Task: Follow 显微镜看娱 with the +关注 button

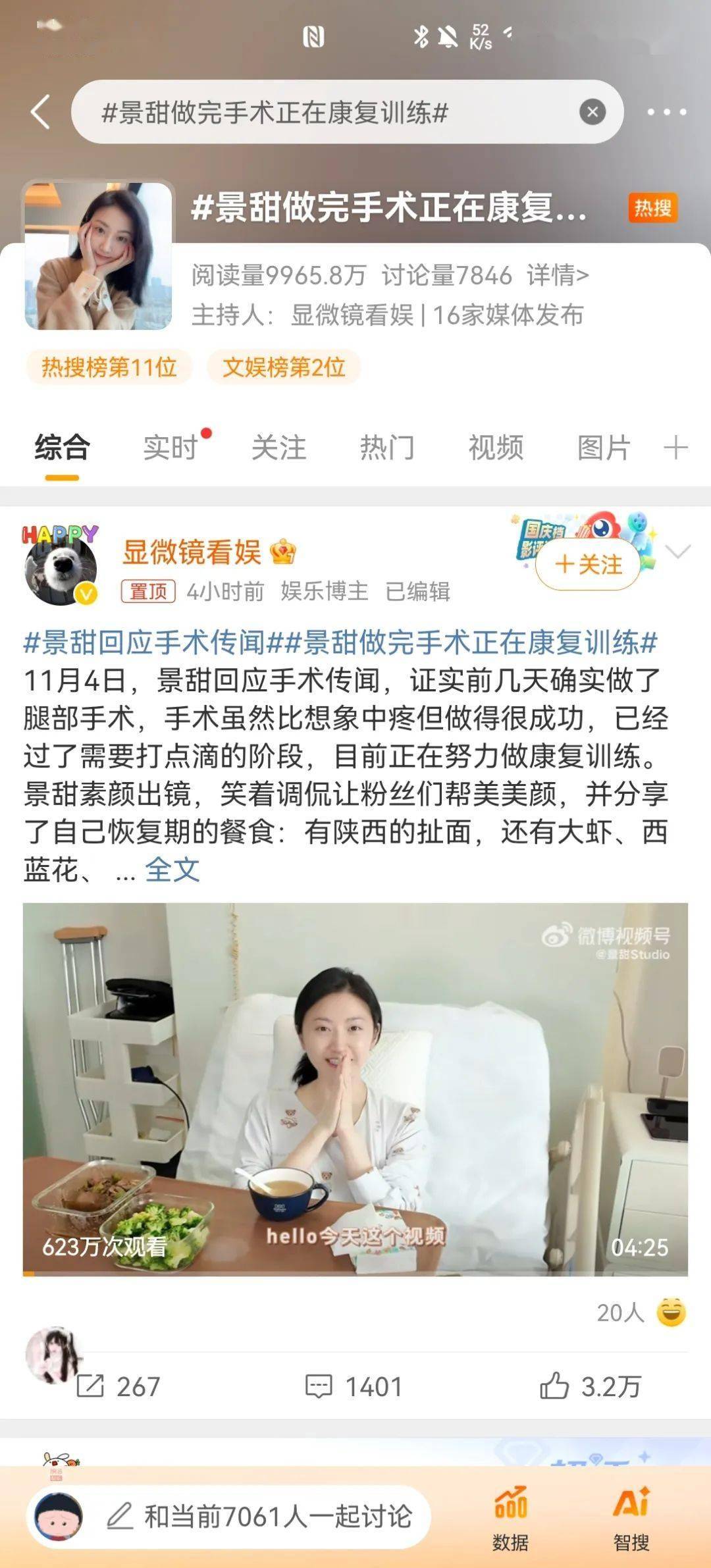Action: (588, 564)
